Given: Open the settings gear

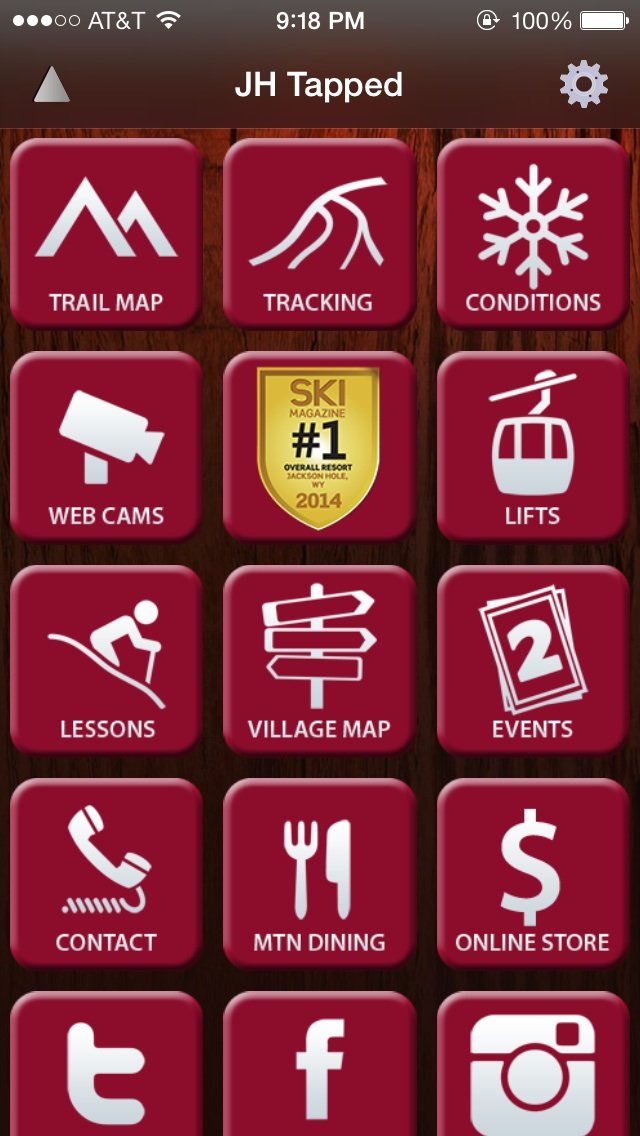Looking at the screenshot, I should (x=584, y=85).
